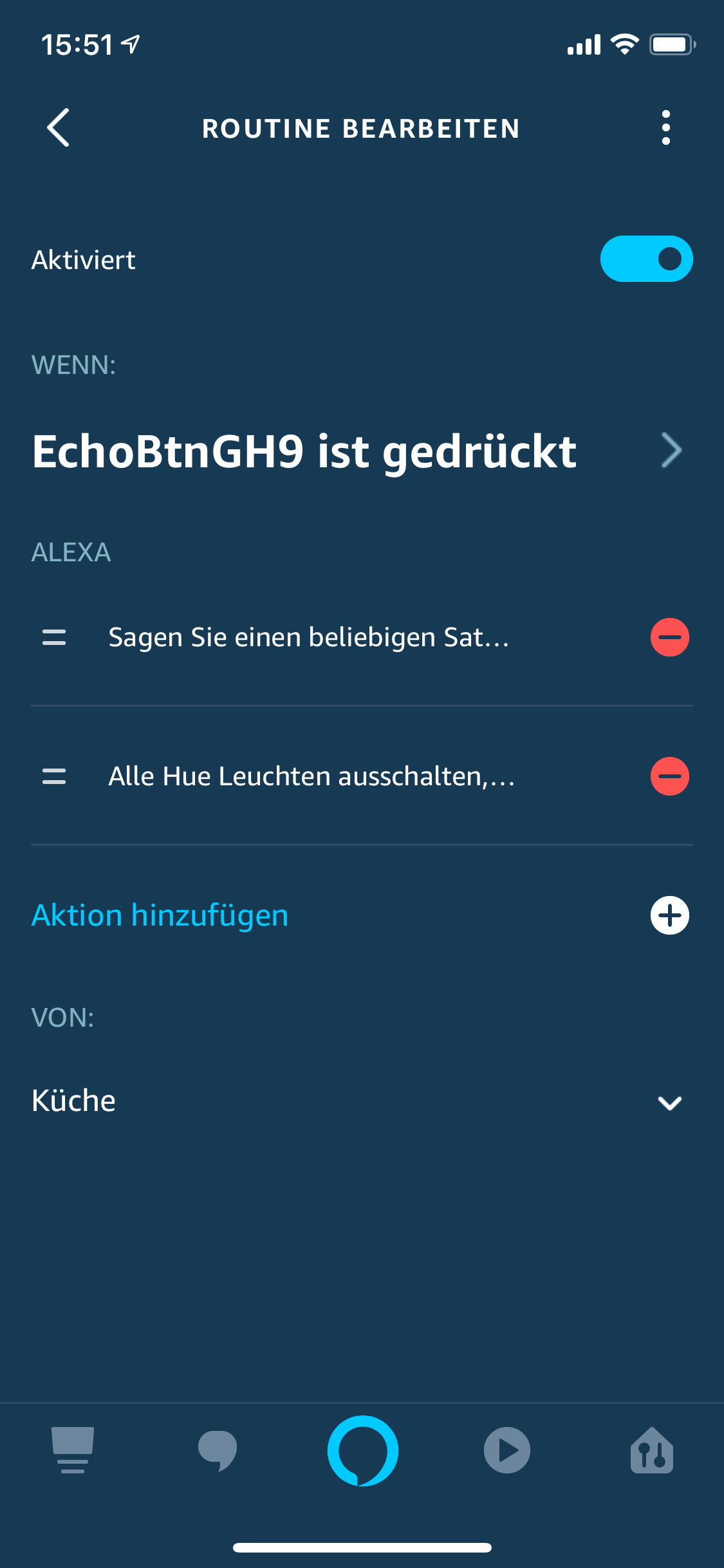Viewport: 724px width, 1568px height.
Task: Toggle the Aktiviert switch off
Action: click(x=646, y=259)
